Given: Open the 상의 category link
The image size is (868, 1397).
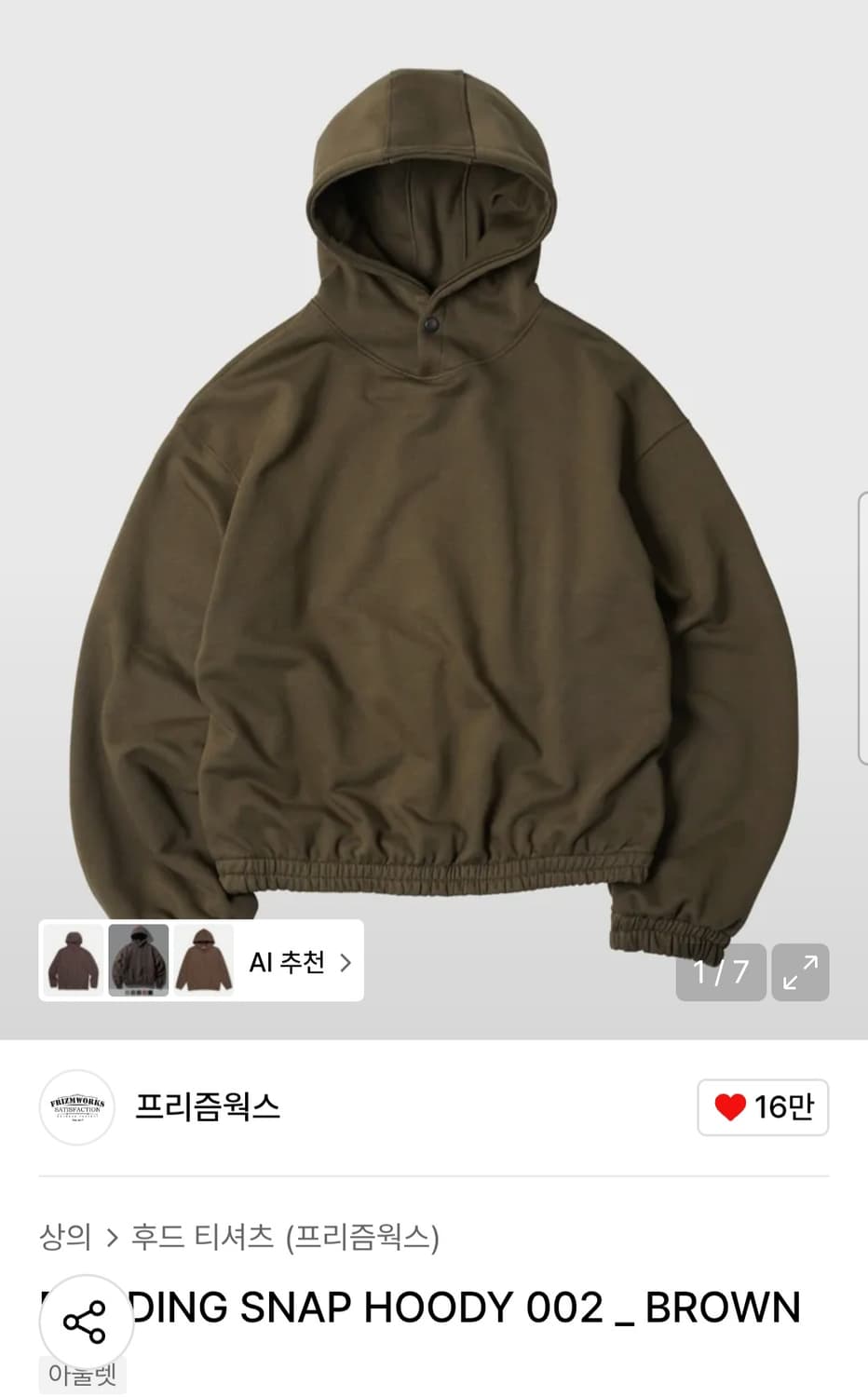Looking at the screenshot, I should pos(65,1238).
